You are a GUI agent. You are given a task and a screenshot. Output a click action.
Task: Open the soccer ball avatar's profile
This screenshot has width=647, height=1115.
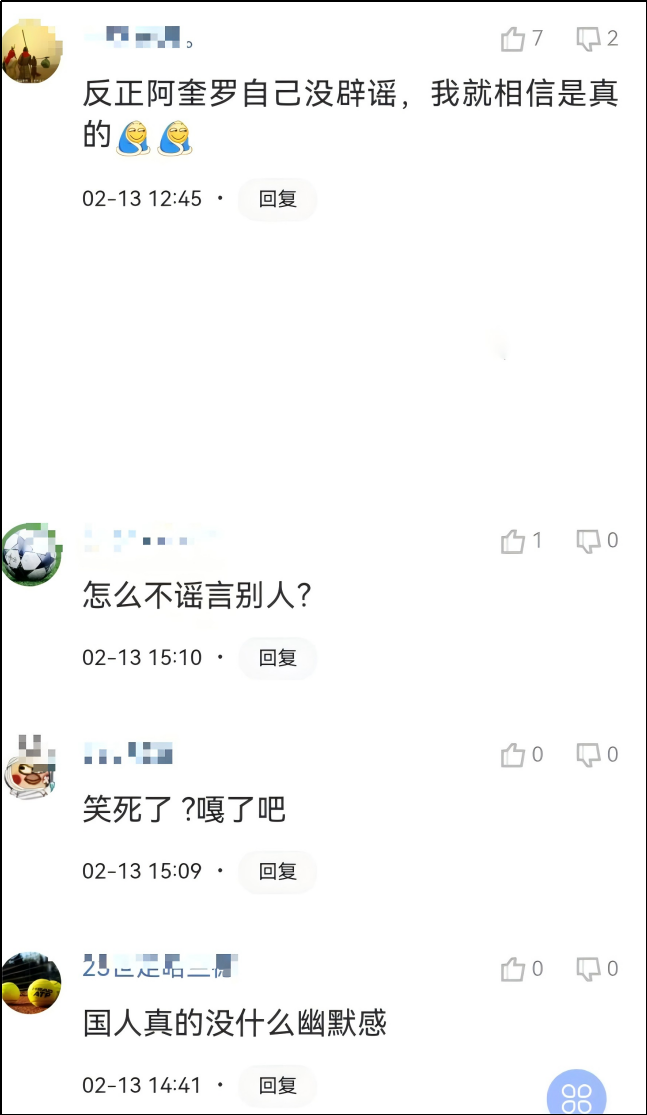(31, 555)
